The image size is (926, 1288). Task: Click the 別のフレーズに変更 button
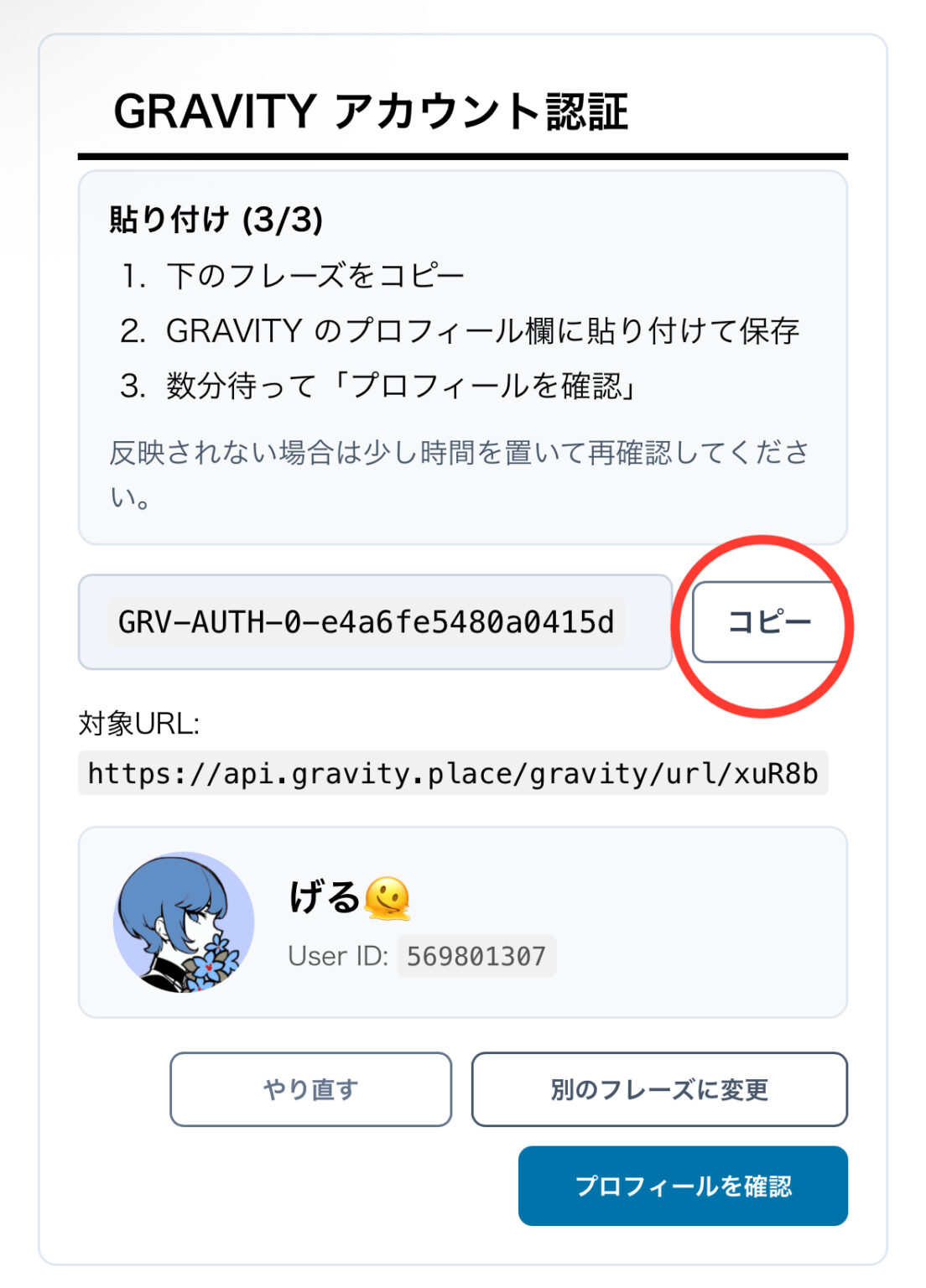point(659,1089)
